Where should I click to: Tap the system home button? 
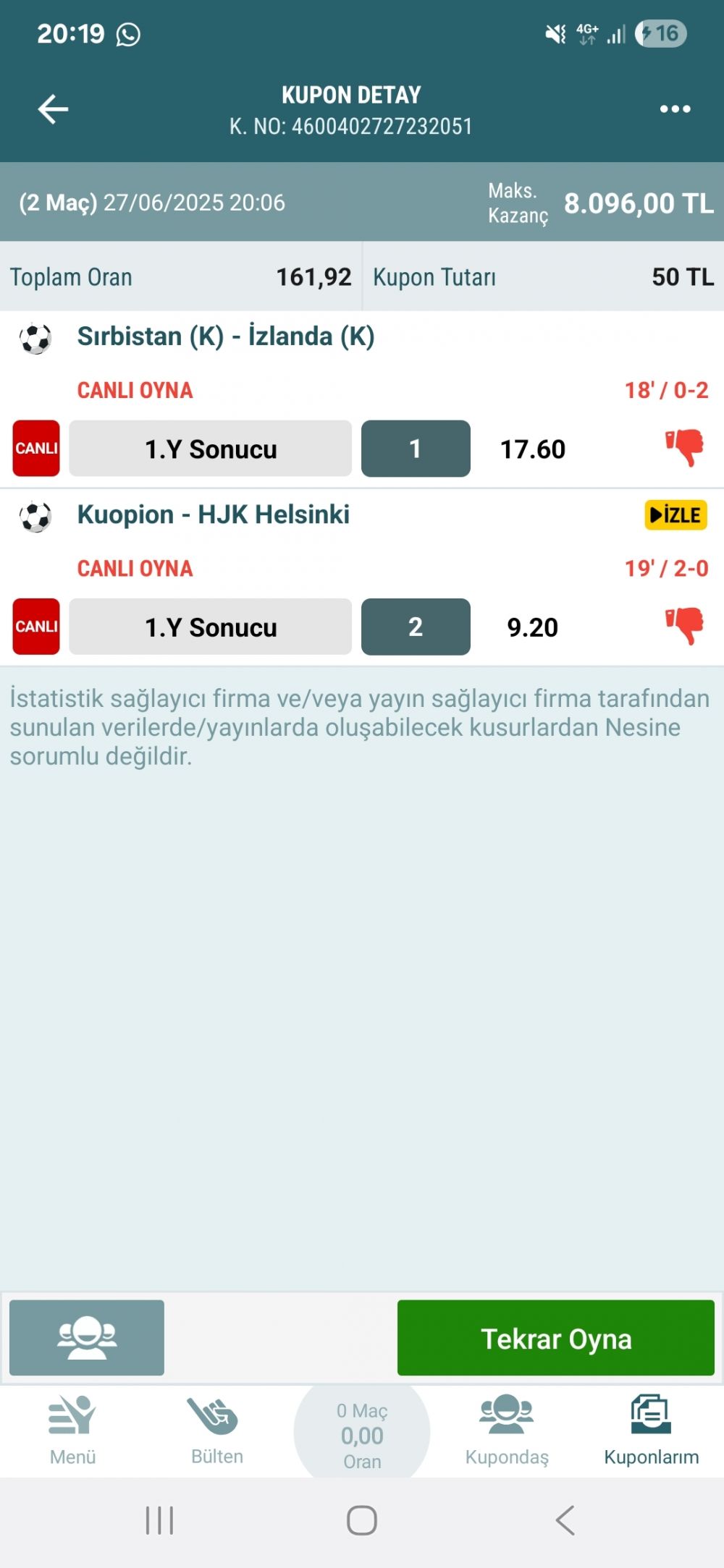point(362,1520)
